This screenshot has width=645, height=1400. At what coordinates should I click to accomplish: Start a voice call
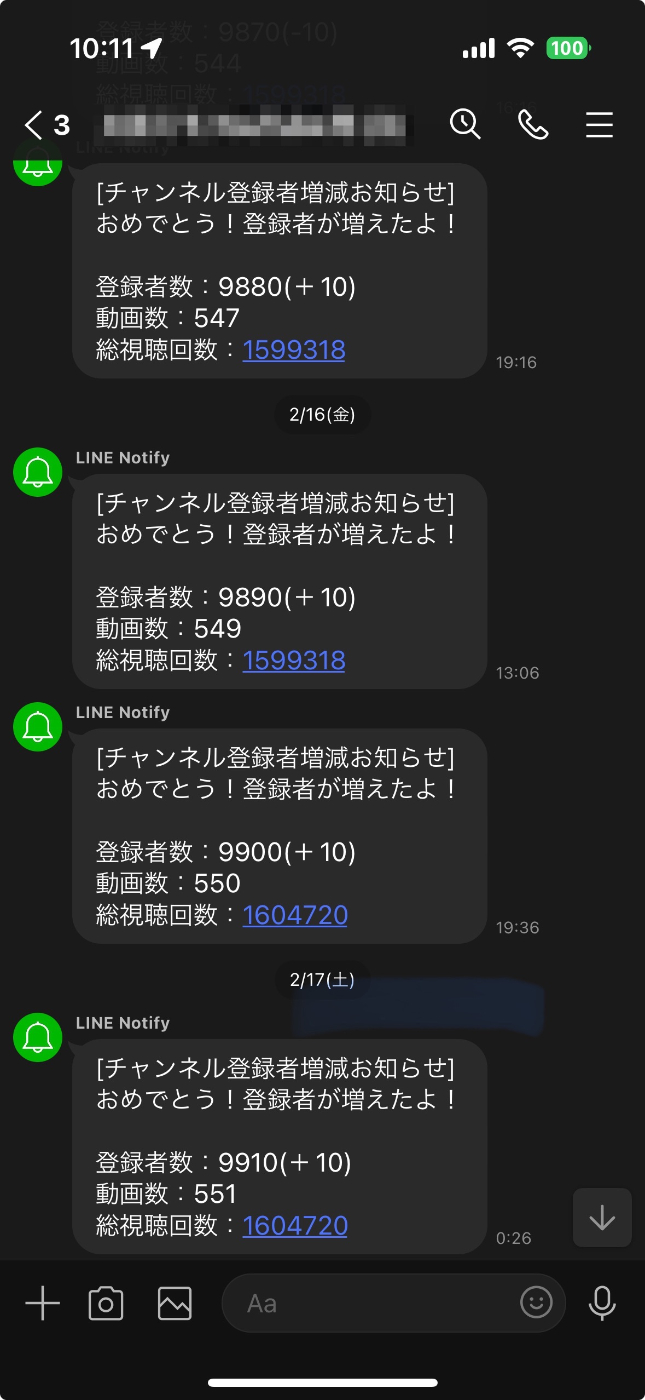533,124
